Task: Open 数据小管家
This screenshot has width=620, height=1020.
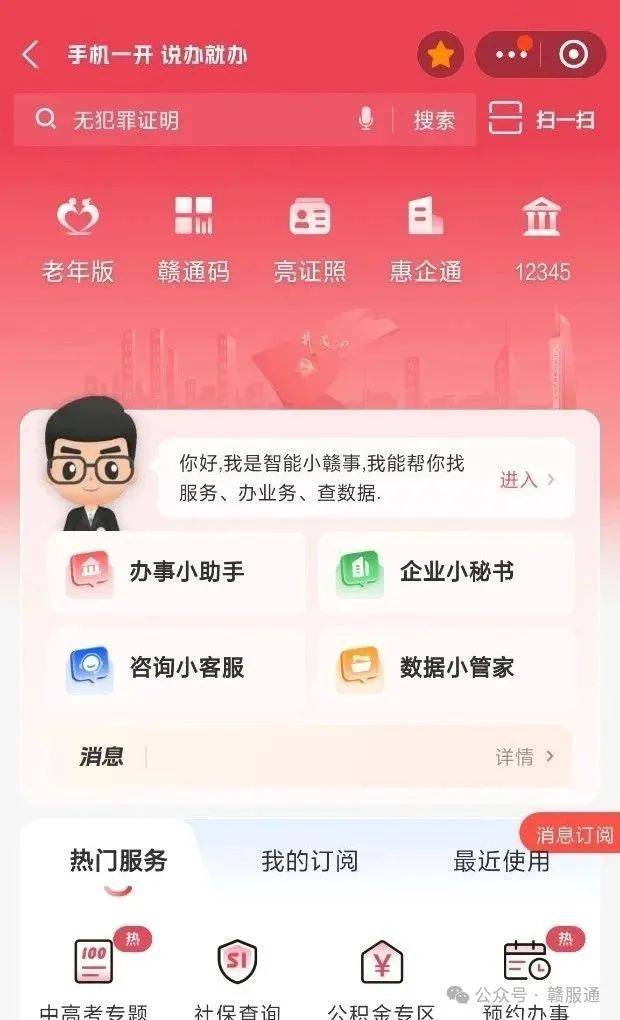Action: 446,667
